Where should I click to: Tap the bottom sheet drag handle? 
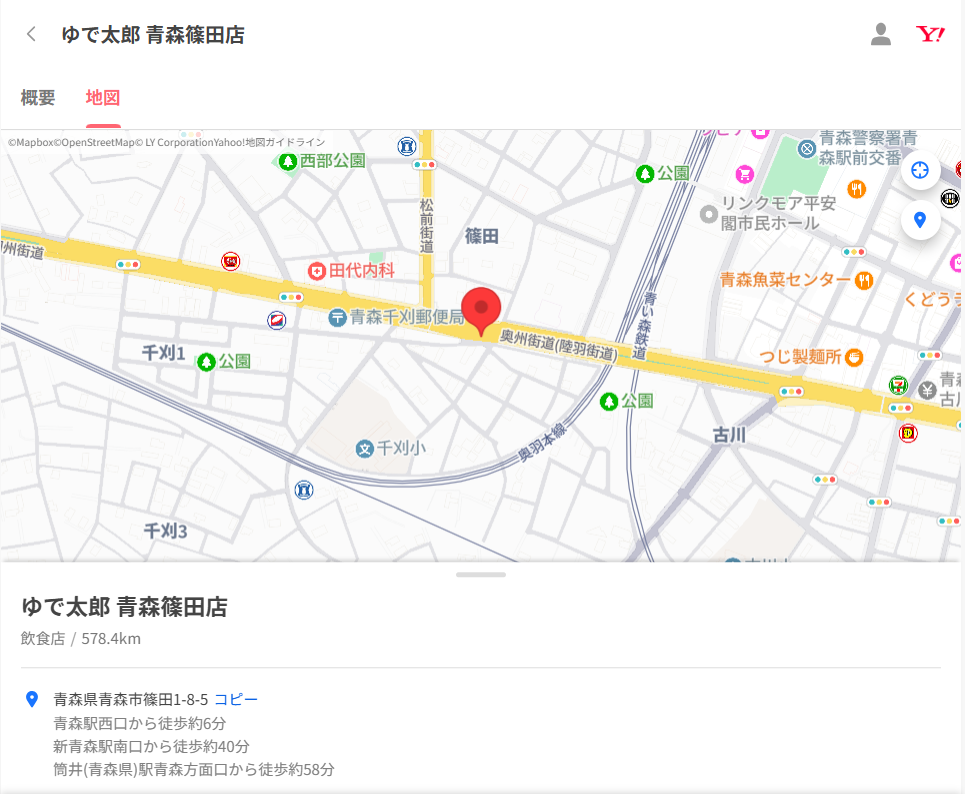tap(481, 575)
